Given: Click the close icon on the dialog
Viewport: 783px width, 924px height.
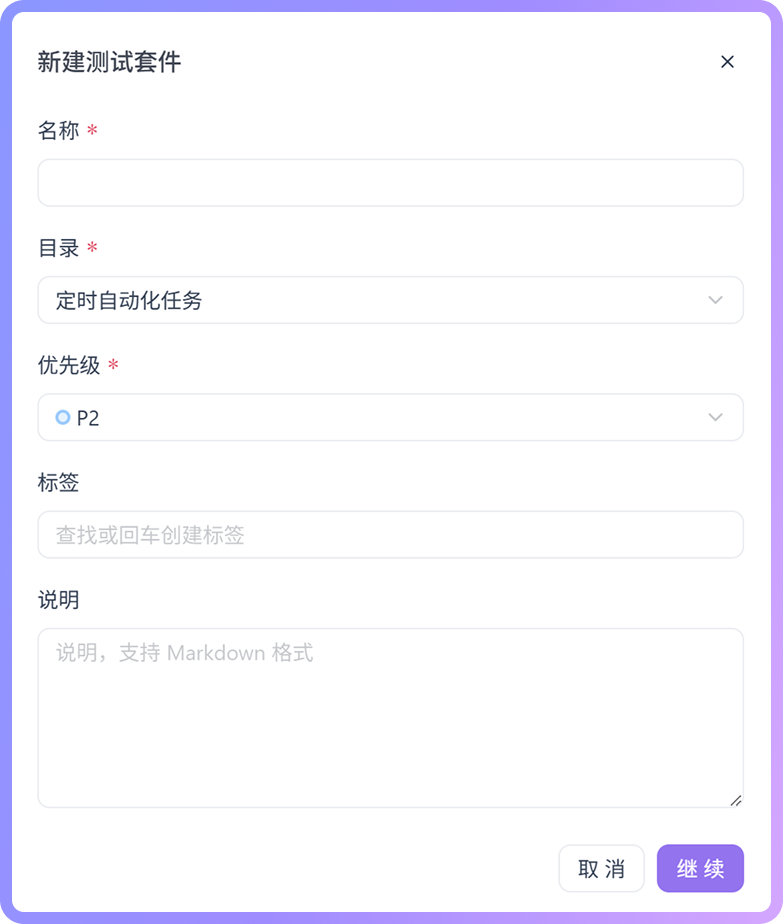Looking at the screenshot, I should pyautogui.click(x=727, y=61).
